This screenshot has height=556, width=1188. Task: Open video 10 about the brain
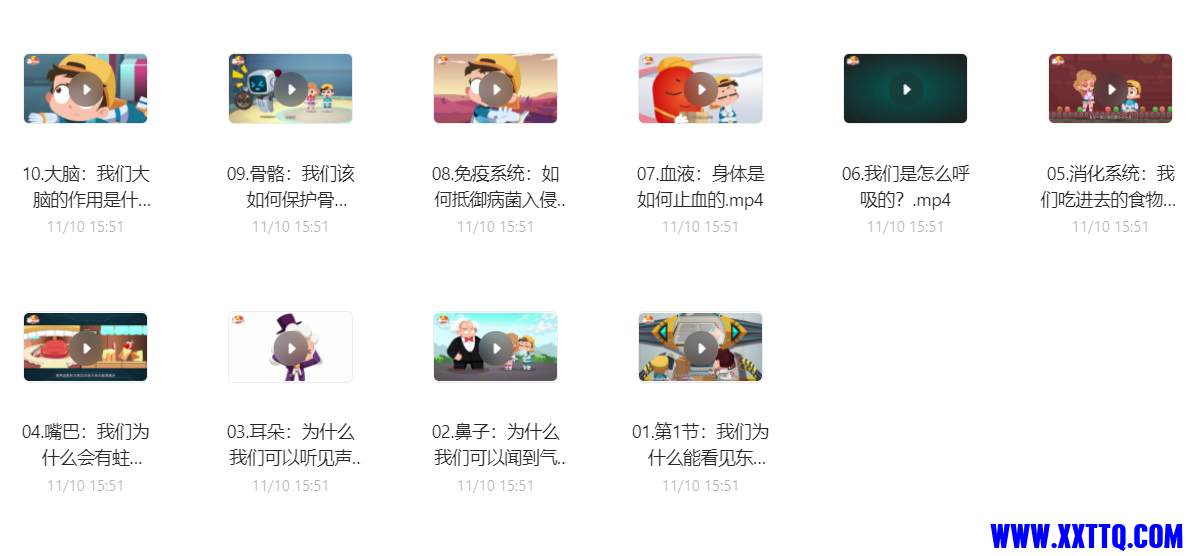(x=86, y=89)
